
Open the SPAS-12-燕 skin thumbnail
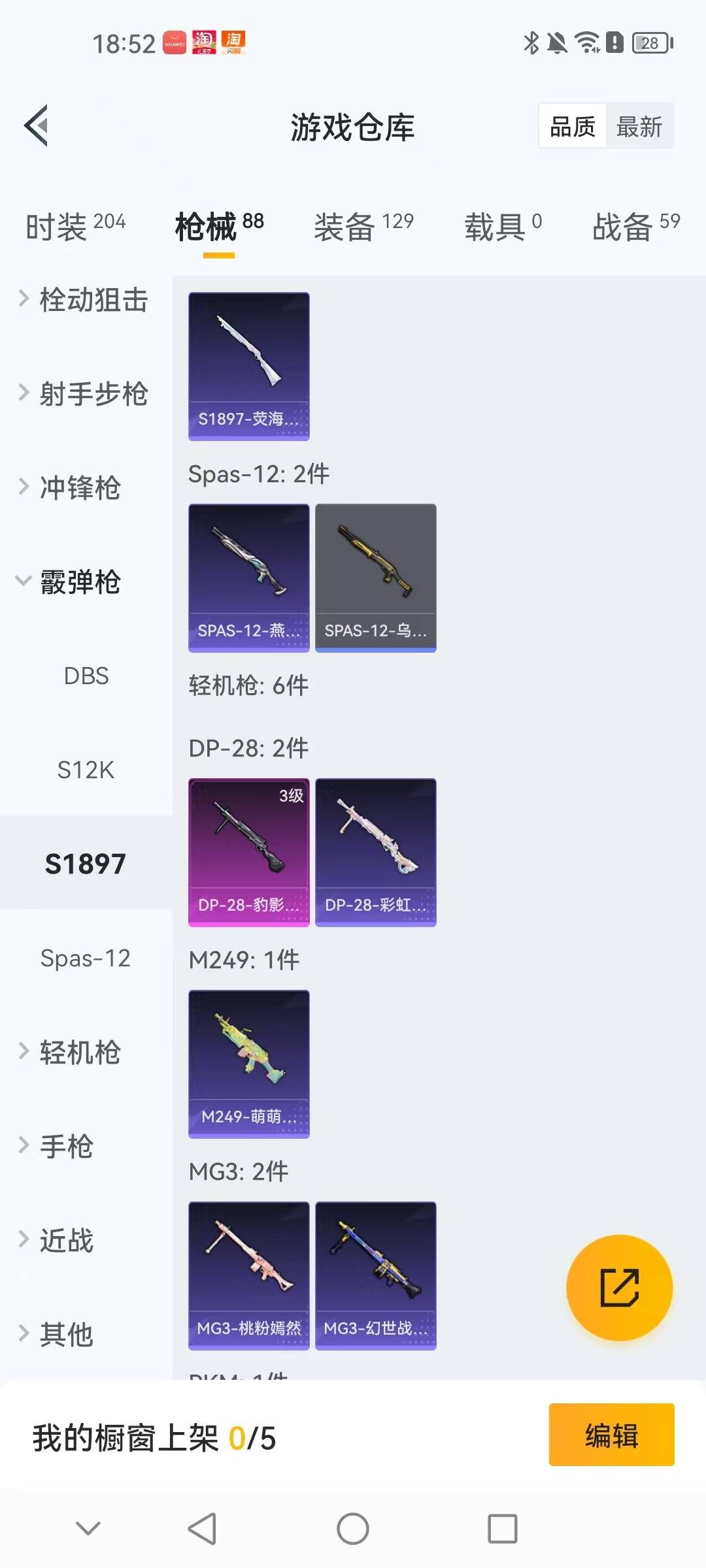[x=248, y=575]
